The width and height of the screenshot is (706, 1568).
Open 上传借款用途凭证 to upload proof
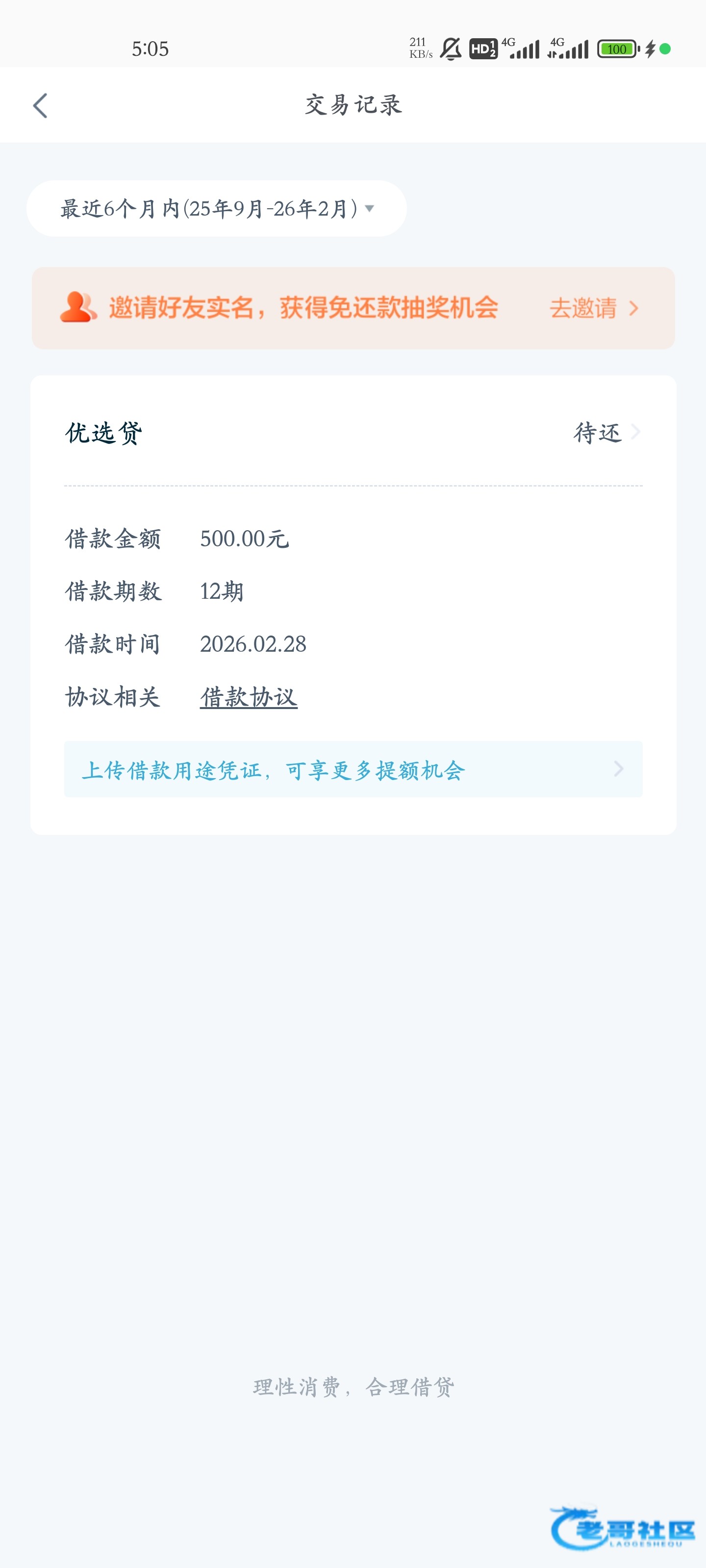coord(353,770)
